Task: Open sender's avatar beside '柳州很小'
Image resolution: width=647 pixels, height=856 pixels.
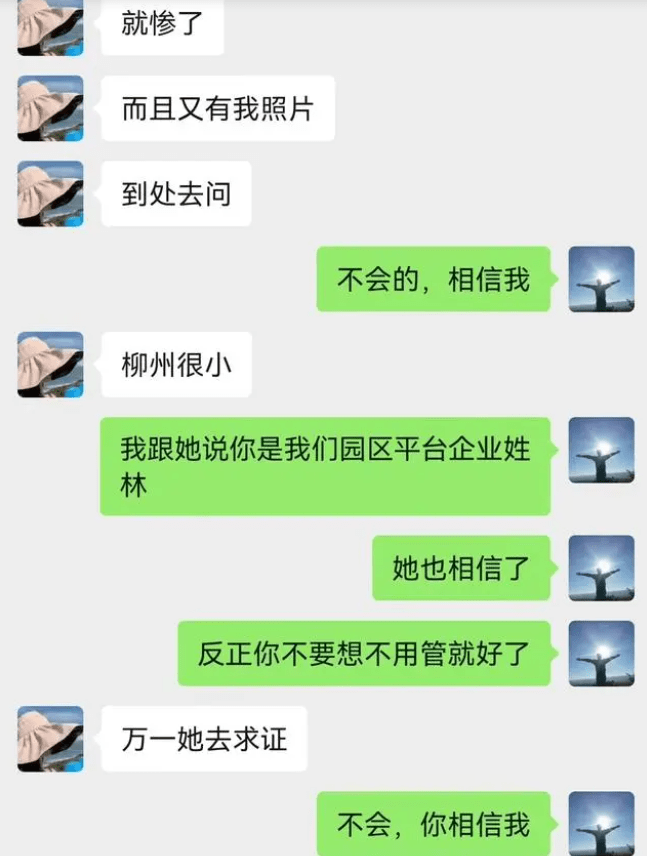Action: tap(50, 365)
